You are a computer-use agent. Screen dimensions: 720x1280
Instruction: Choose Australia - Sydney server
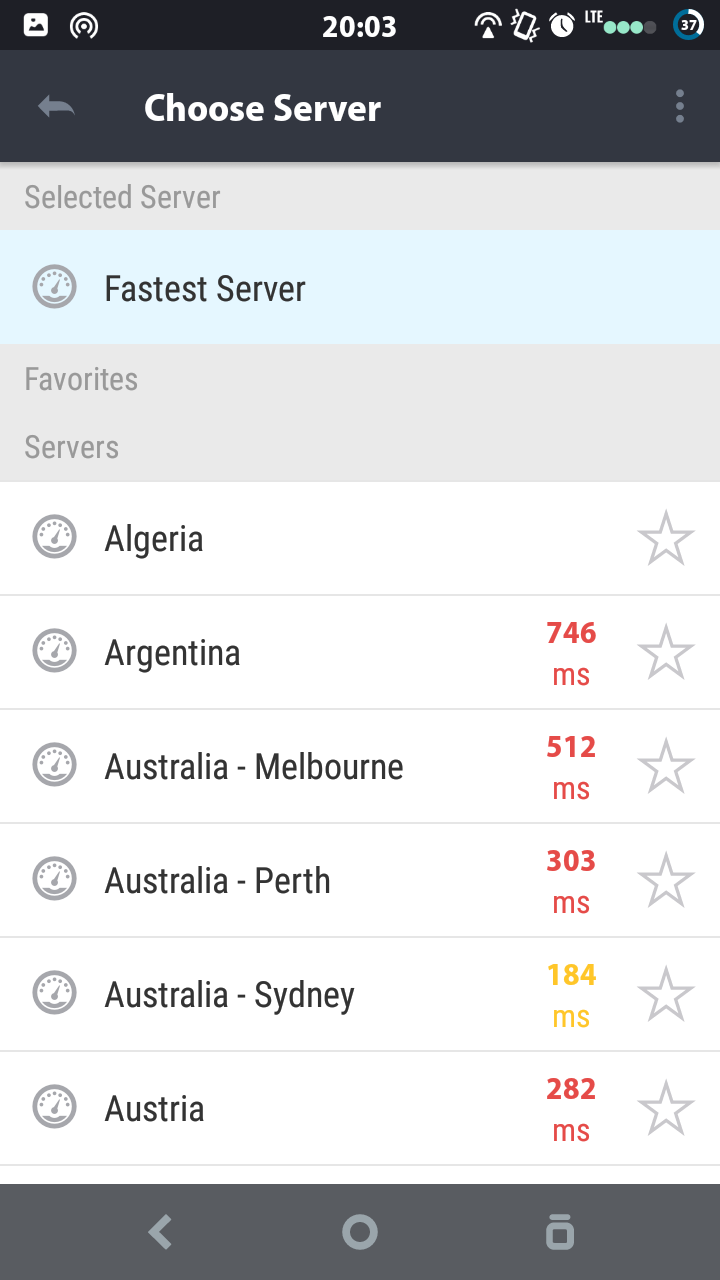tap(229, 995)
